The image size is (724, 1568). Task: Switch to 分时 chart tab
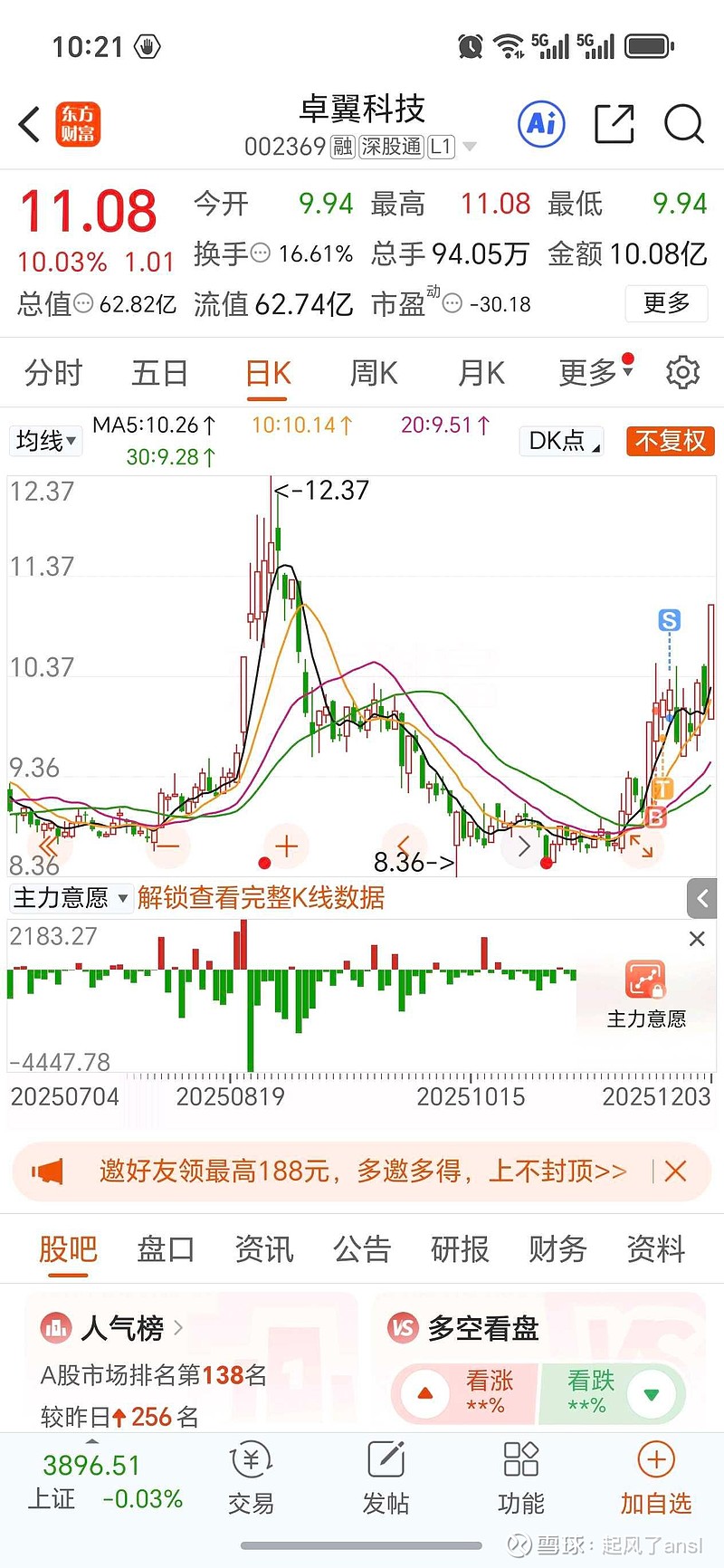click(x=53, y=373)
